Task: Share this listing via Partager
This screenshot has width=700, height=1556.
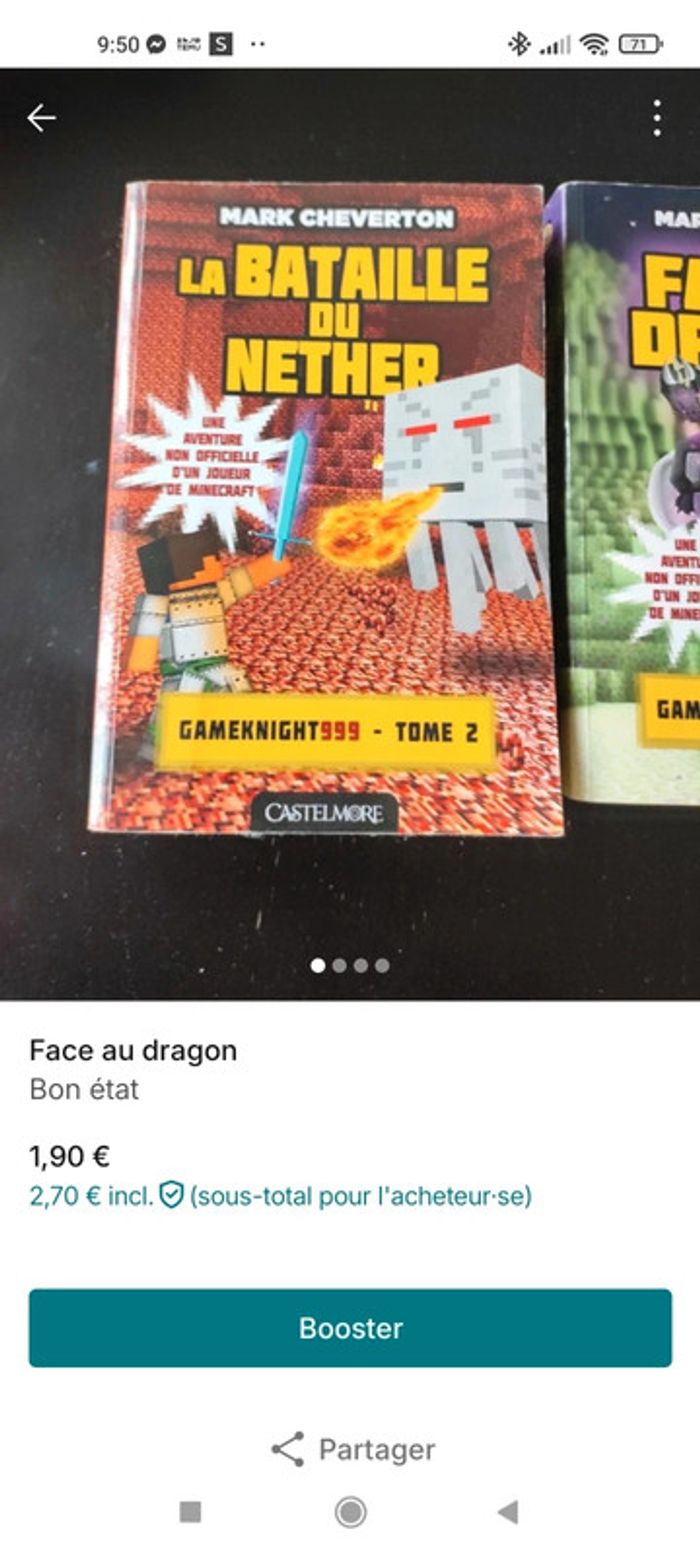Action: click(352, 1449)
